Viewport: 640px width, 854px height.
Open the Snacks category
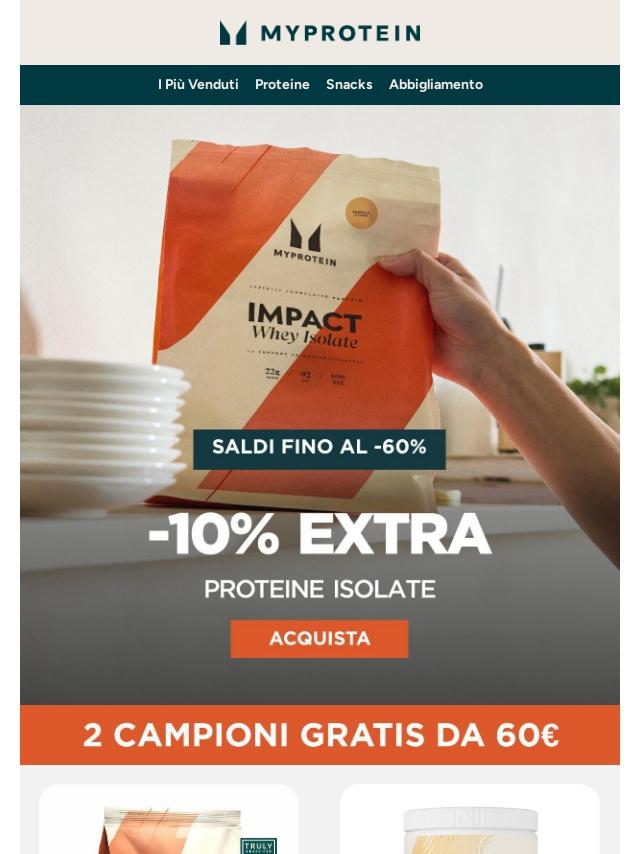(349, 85)
